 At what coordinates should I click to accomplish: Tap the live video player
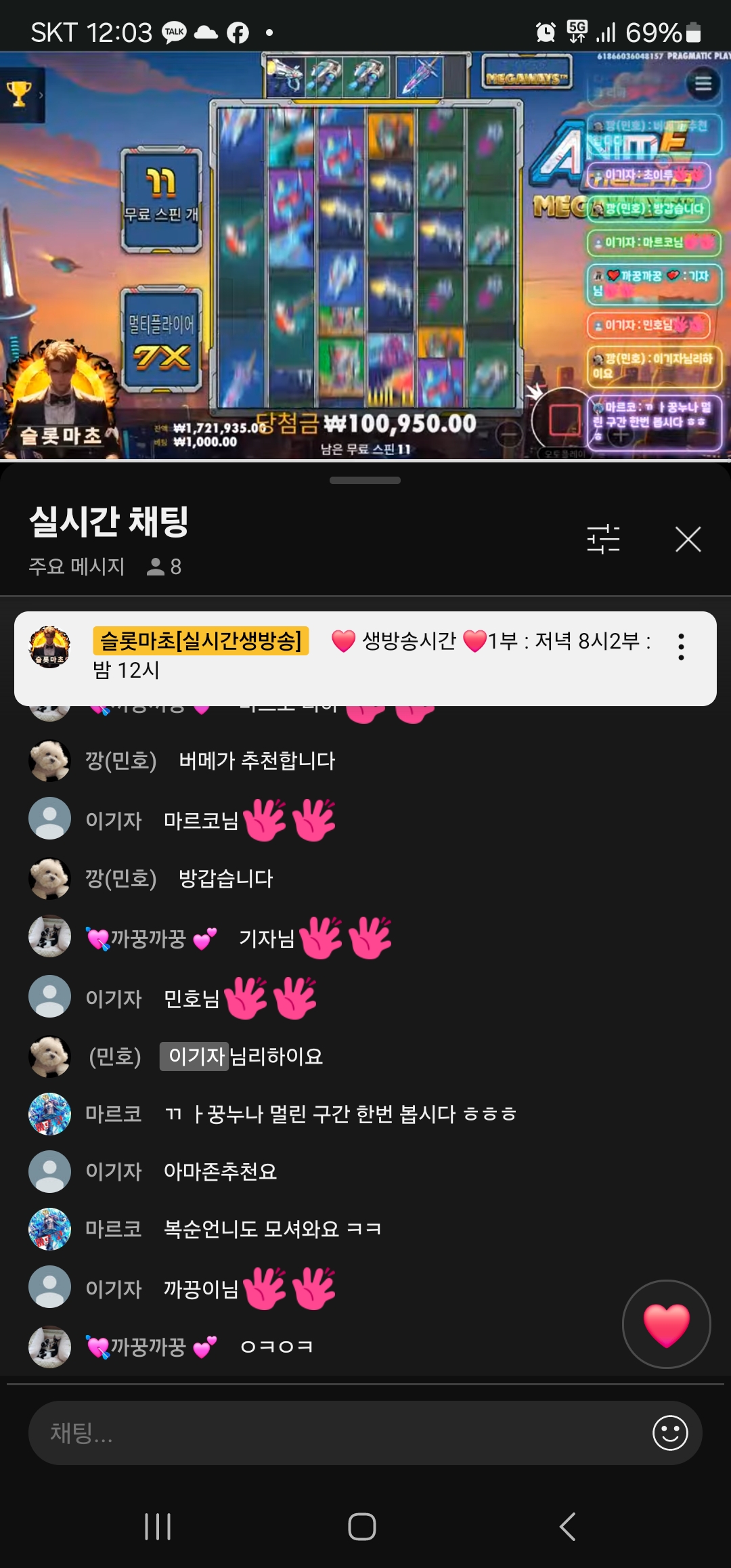[365, 256]
